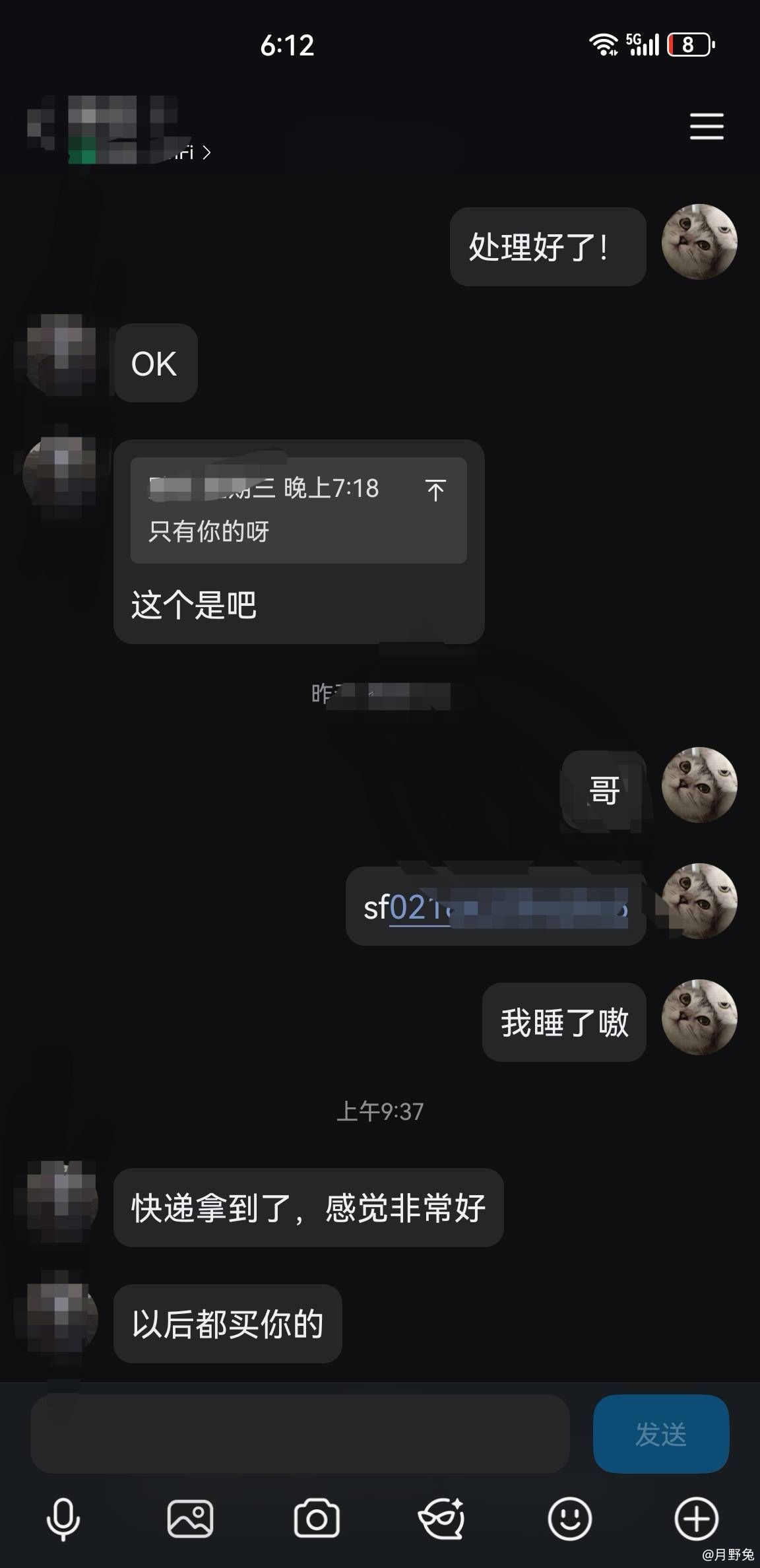Open contact profile chevron in header
The height and width of the screenshot is (1568, 760).
(206, 152)
